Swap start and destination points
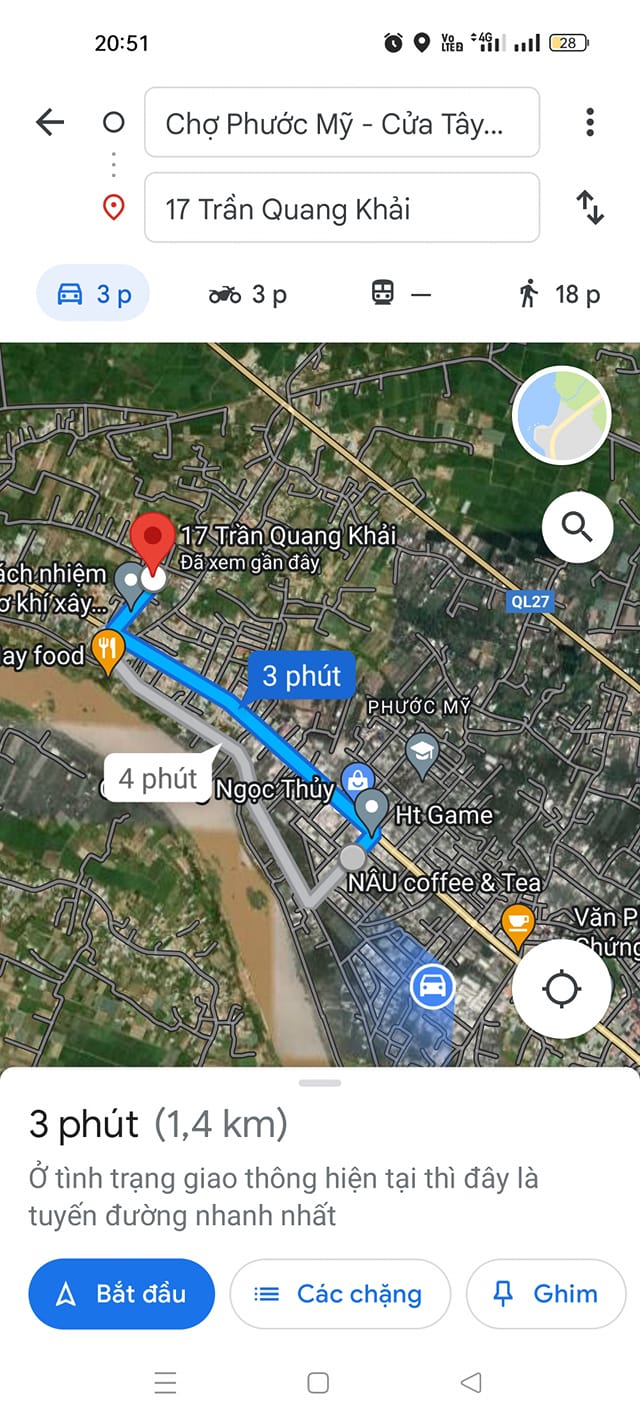The height and width of the screenshot is (1422, 640). tap(590, 208)
